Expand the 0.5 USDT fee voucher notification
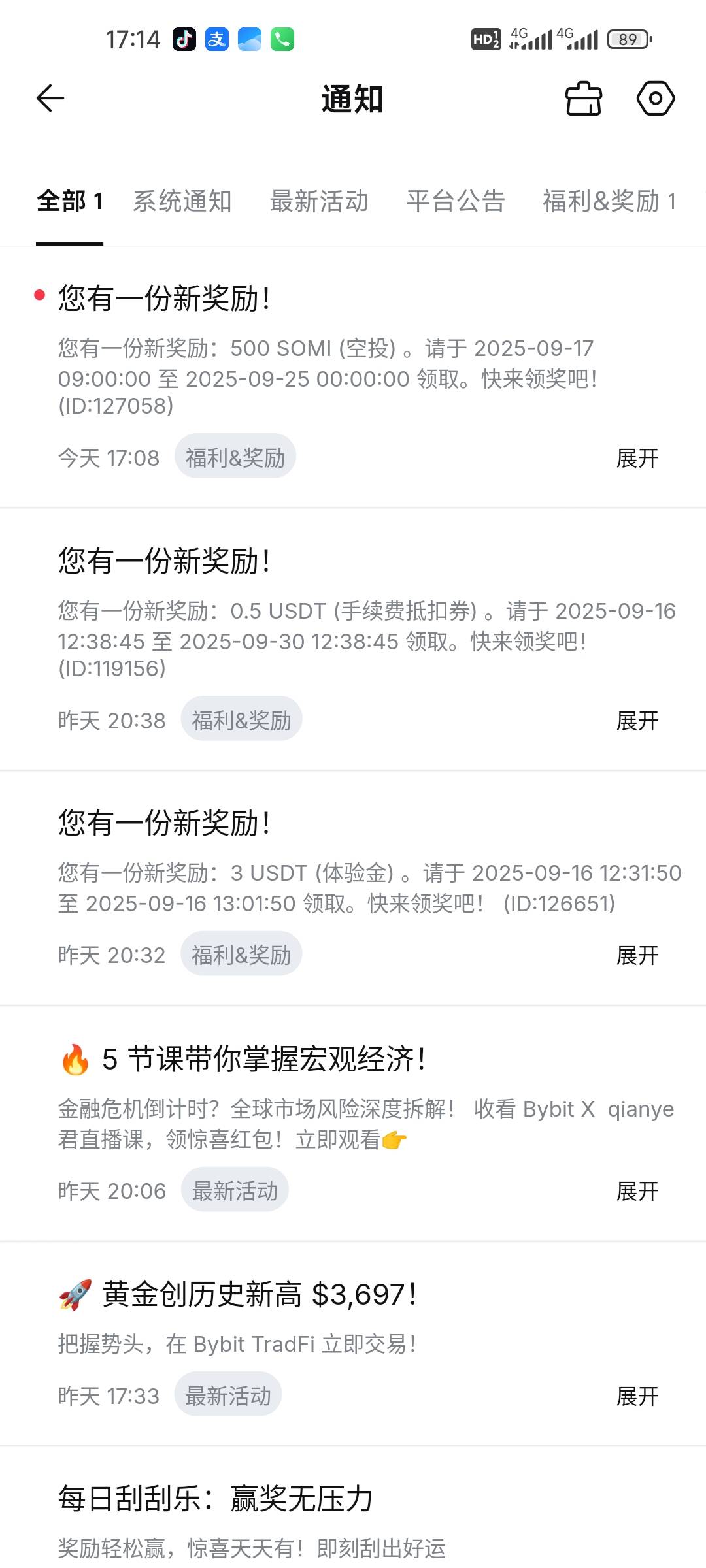 [x=637, y=721]
